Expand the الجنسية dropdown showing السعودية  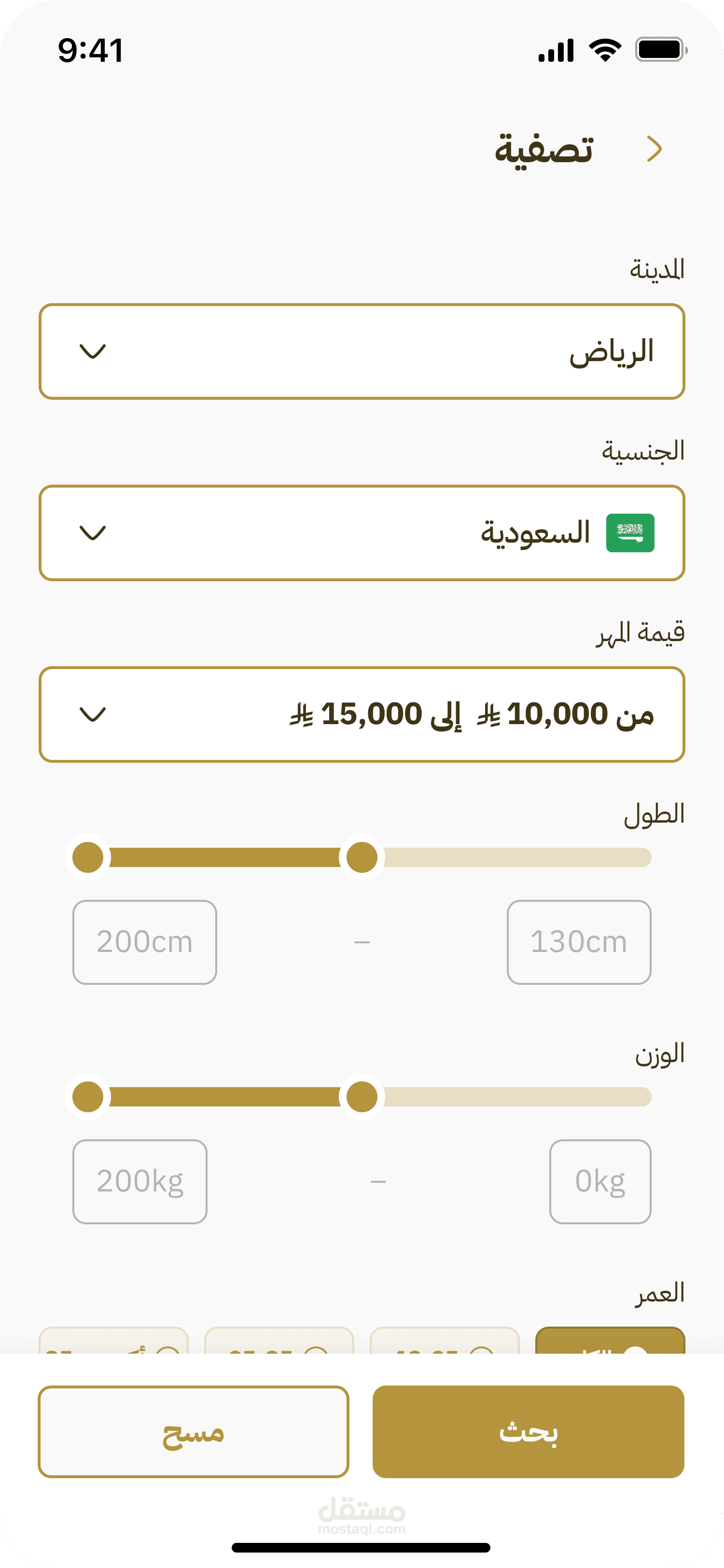362,532
